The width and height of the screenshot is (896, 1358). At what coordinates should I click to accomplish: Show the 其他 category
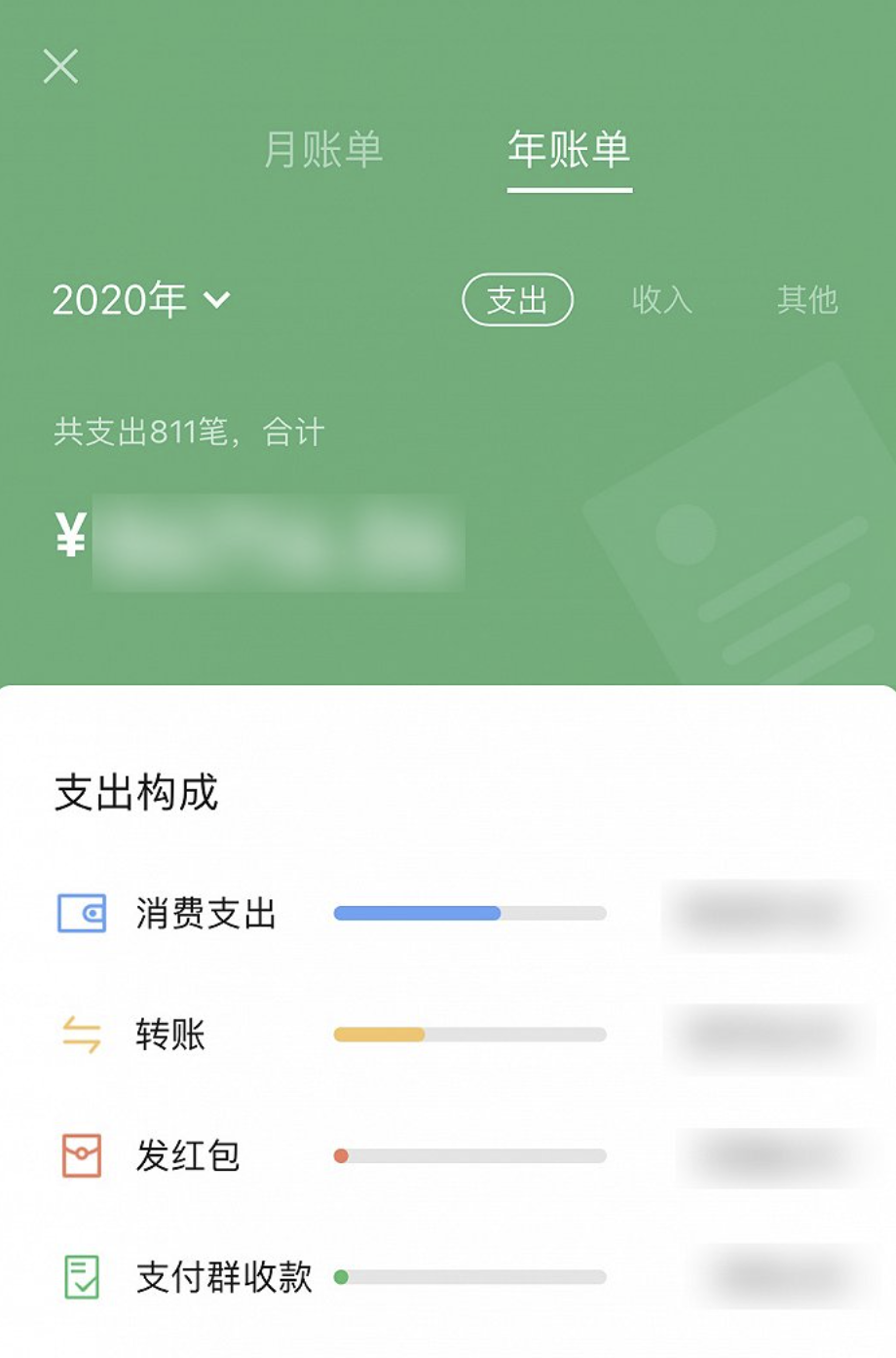click(x=807, y=300)
